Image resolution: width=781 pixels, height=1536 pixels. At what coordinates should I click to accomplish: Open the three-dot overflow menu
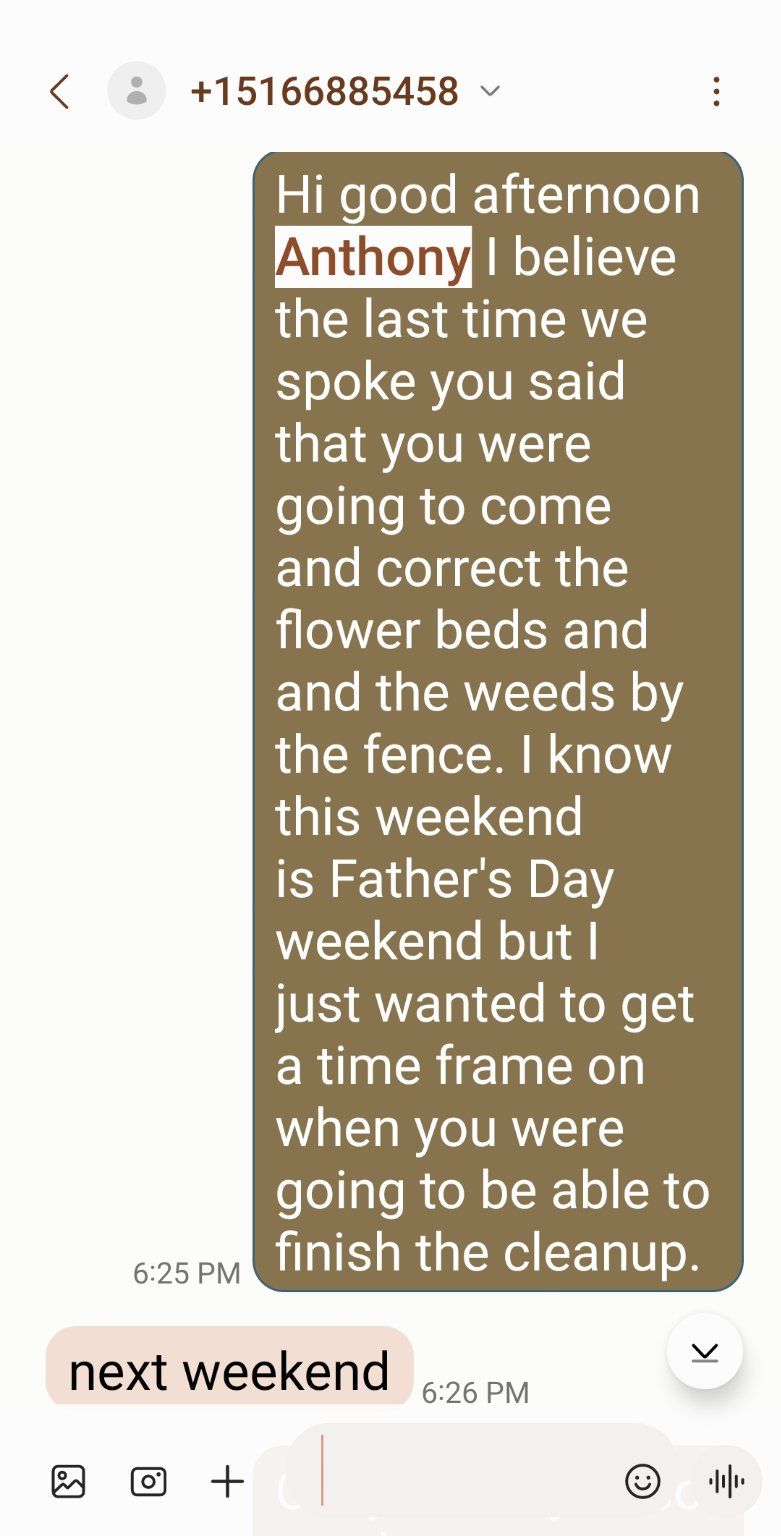tap(716, 92)
